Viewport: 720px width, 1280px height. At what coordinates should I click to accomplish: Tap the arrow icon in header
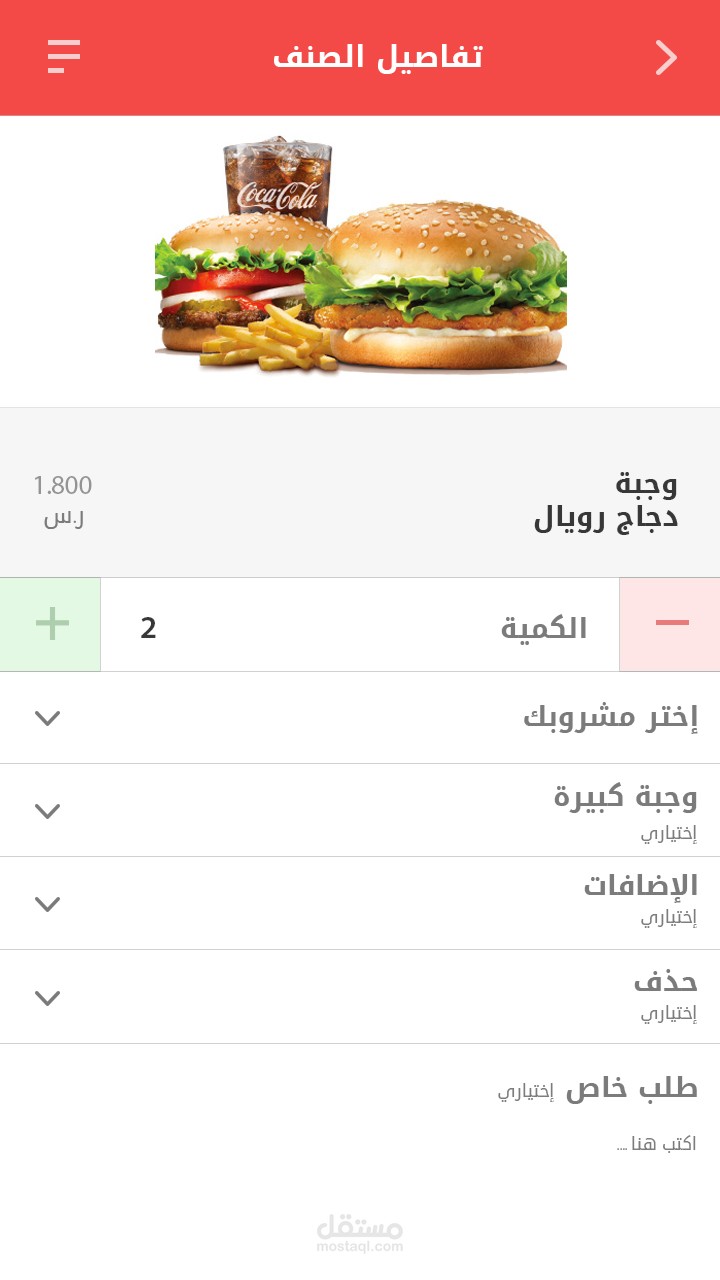666,58
